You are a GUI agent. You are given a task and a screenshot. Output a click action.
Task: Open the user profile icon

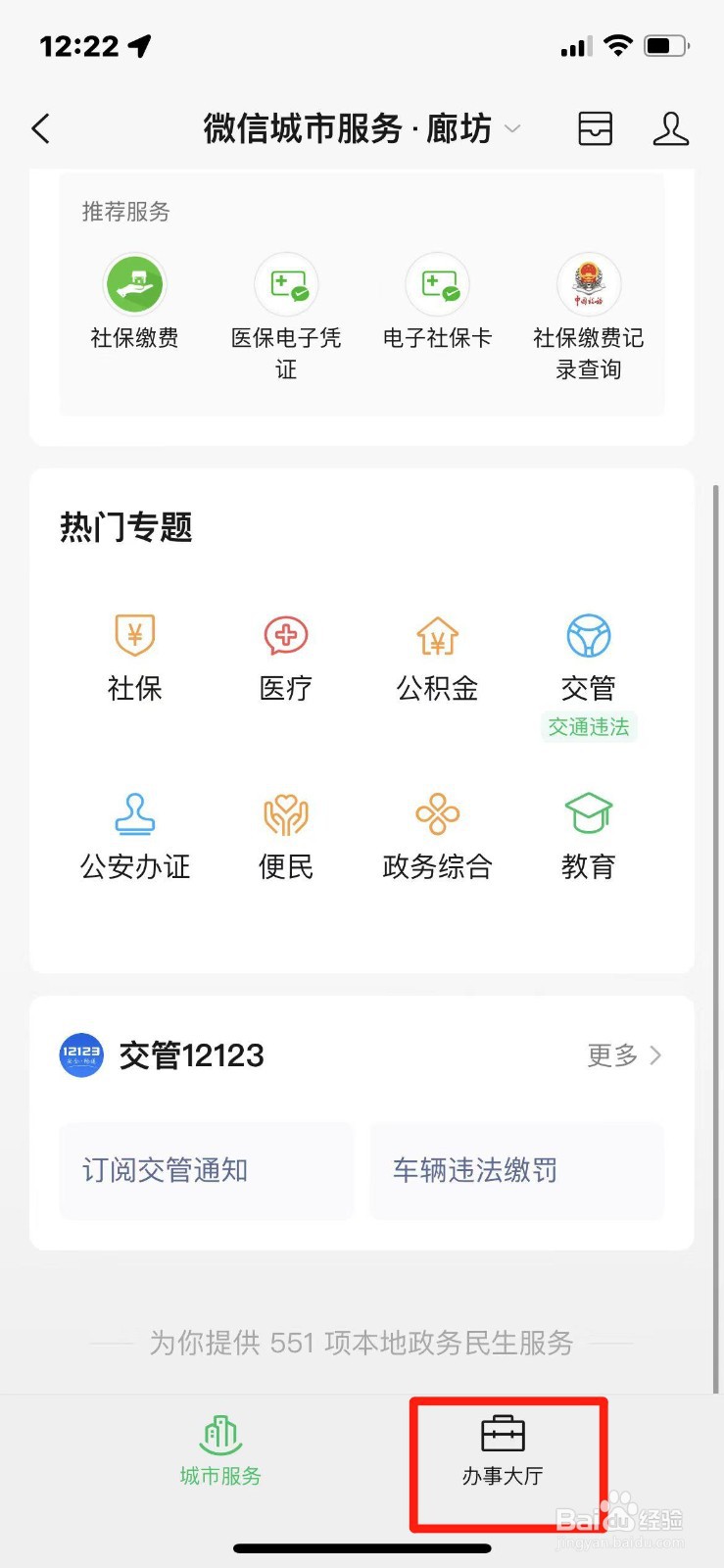click(671, 128)
